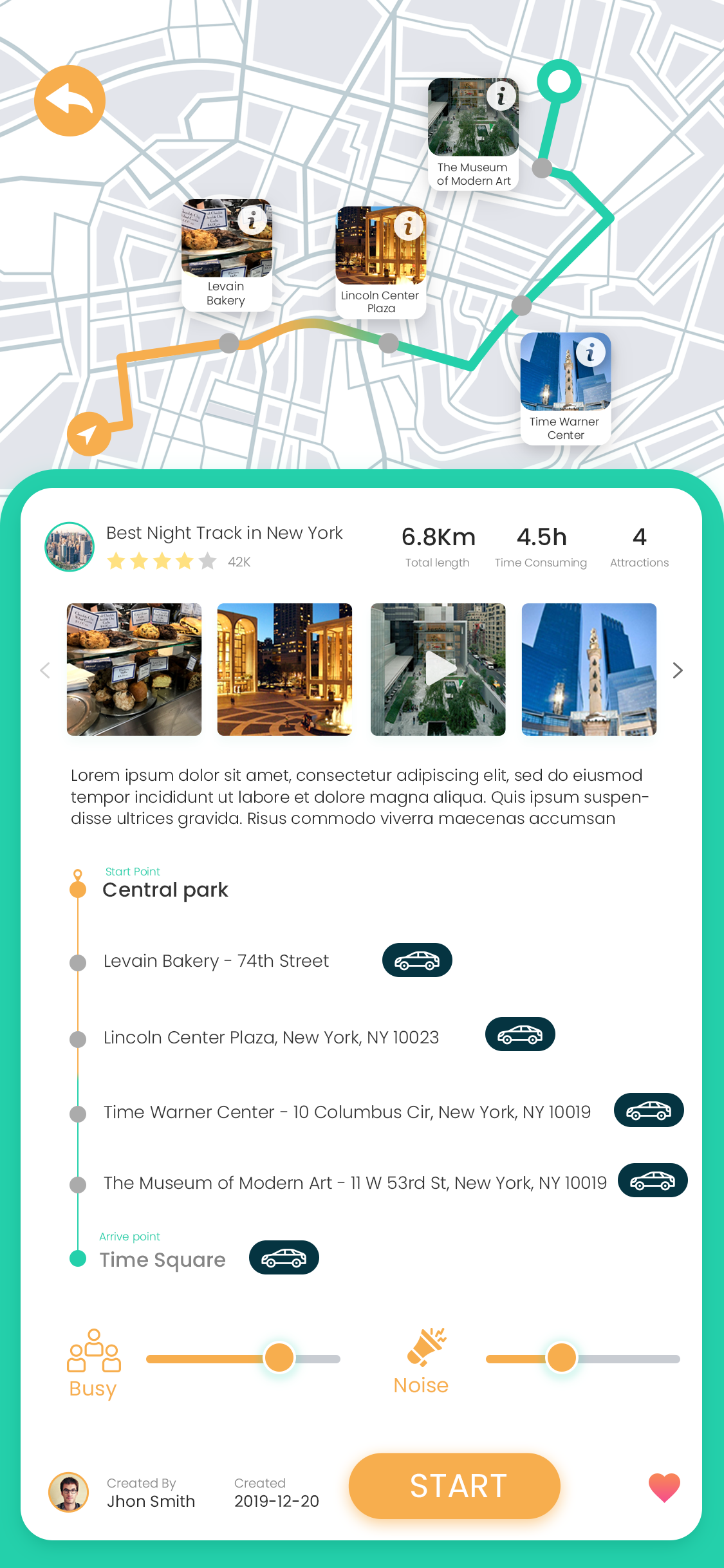The width and height of the screenshot is (724, 1568).
Task: Tap the orange current location marker
Action: click(x=89, y=434)
